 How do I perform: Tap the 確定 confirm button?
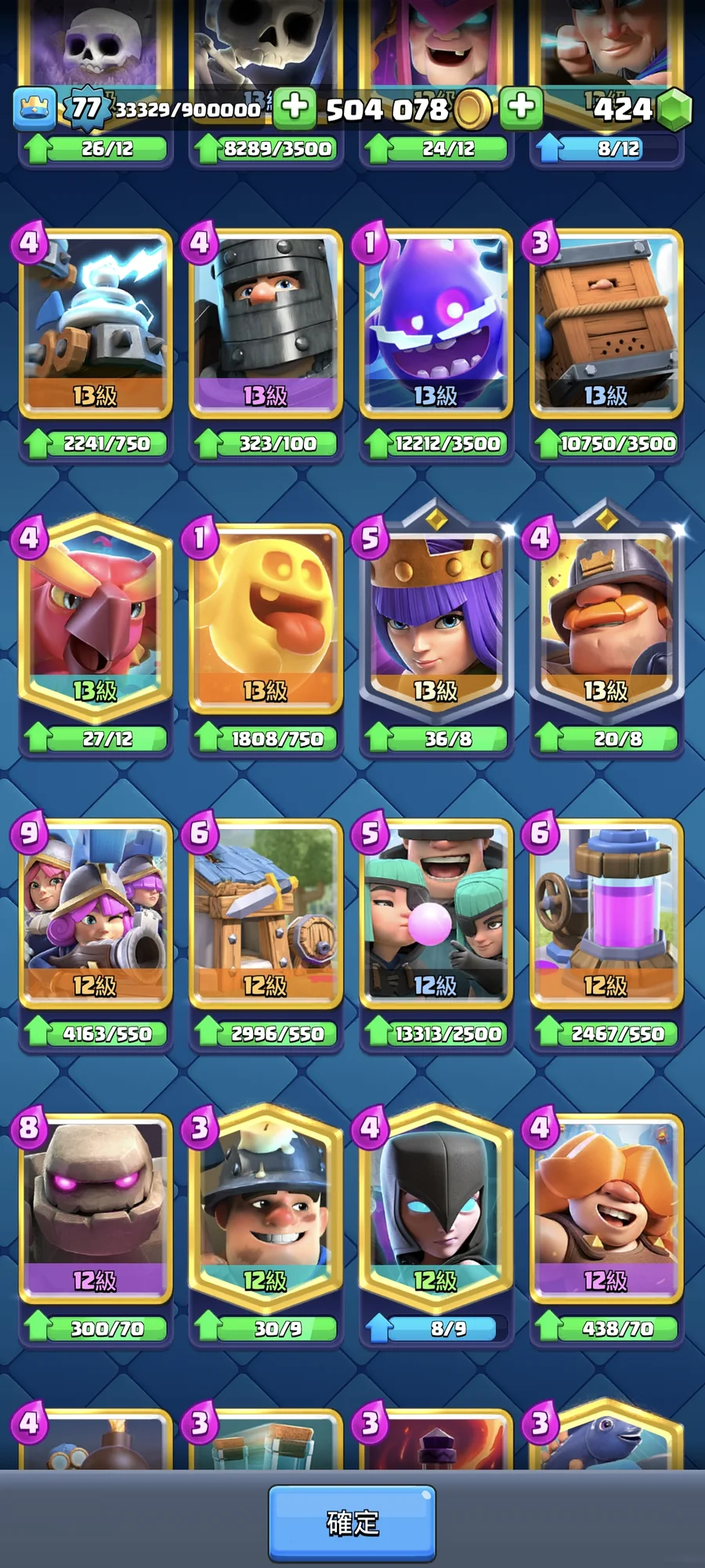(352, 1523)
